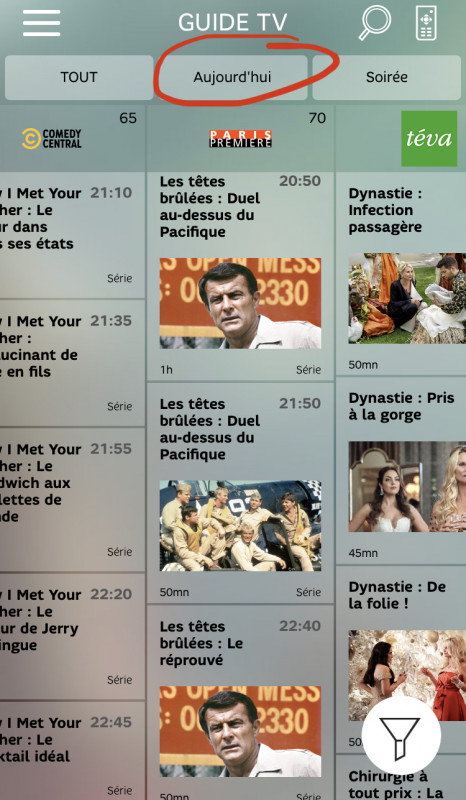Switch to the Soirée tab
The width and height of the screenshot is (466, 800).
click(387, 78)
